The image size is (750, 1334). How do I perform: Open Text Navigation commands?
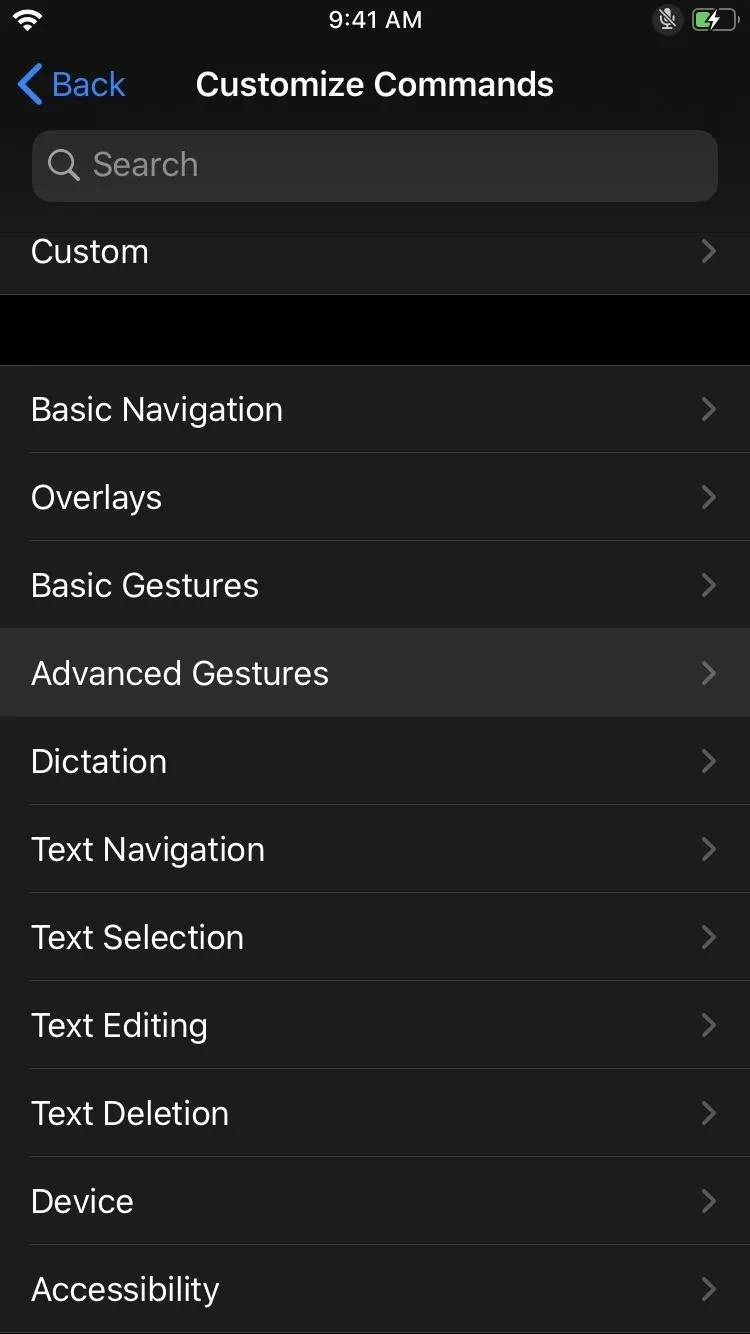coord(375,849)
